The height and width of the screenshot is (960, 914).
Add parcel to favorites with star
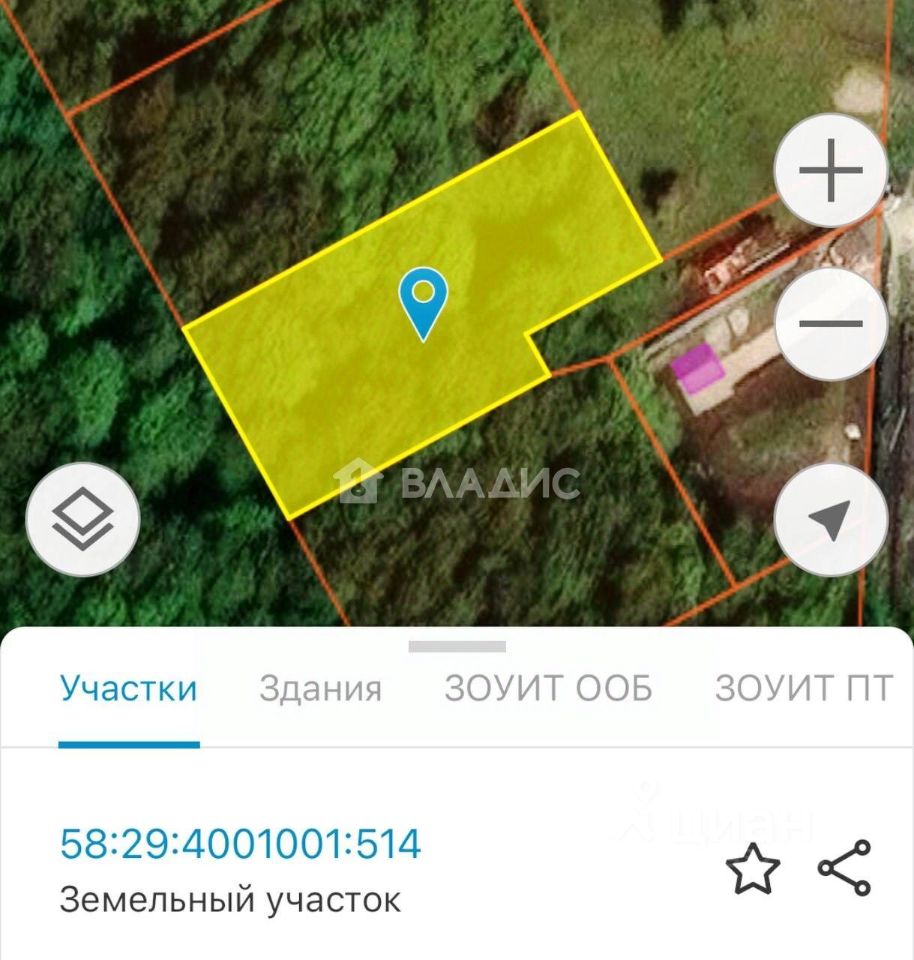[x=752, y=869]
